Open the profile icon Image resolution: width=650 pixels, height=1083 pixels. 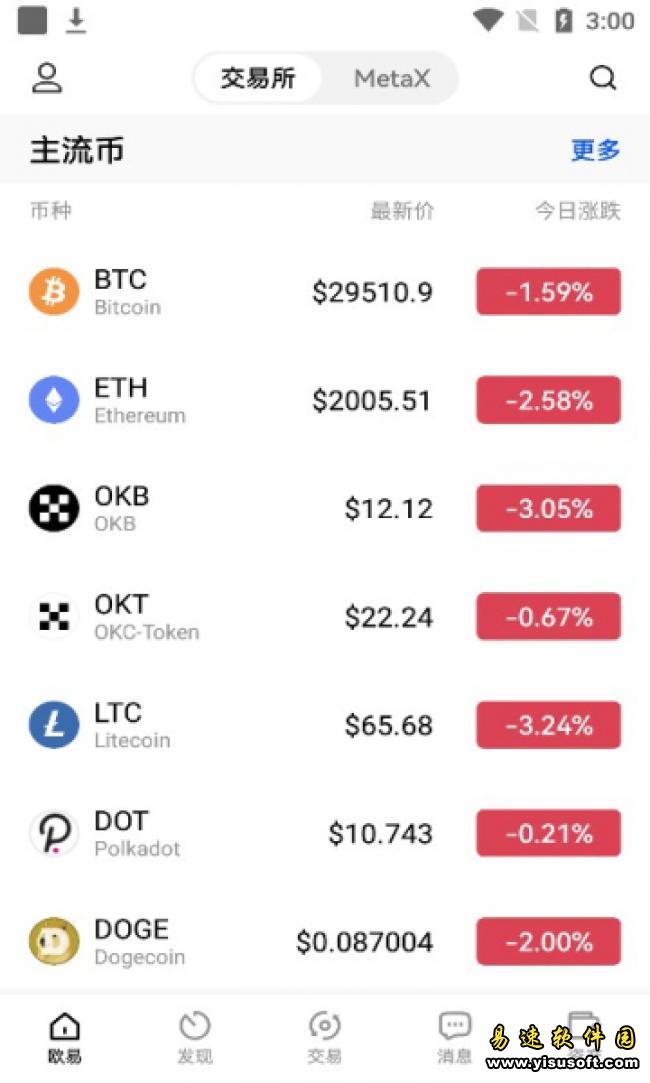click(47, 78)
